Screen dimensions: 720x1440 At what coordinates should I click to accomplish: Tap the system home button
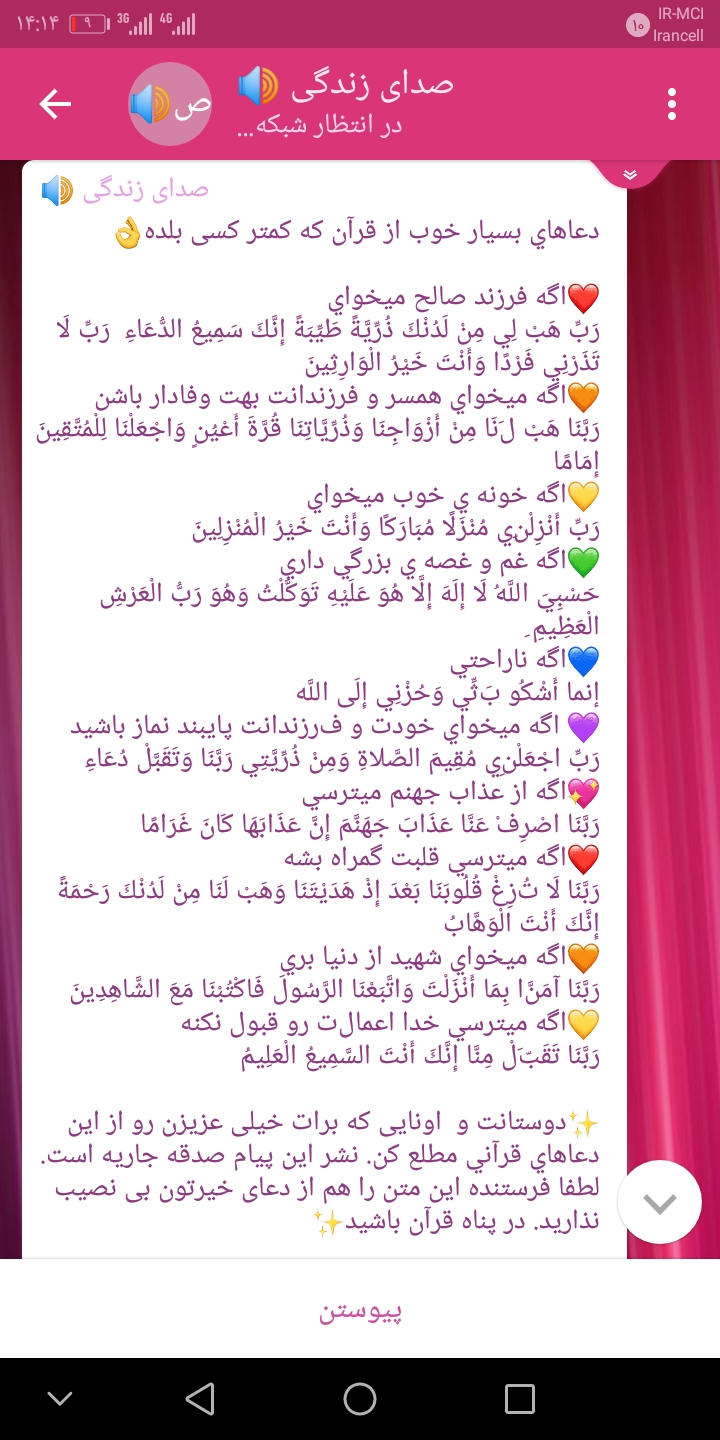360,1399
